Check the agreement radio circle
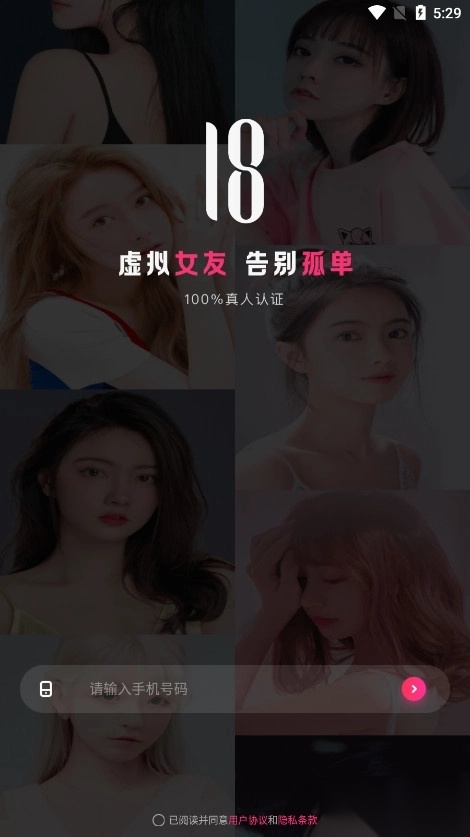Image resolution: width=470 pixels, height=837 pixels. click(158, 820)
